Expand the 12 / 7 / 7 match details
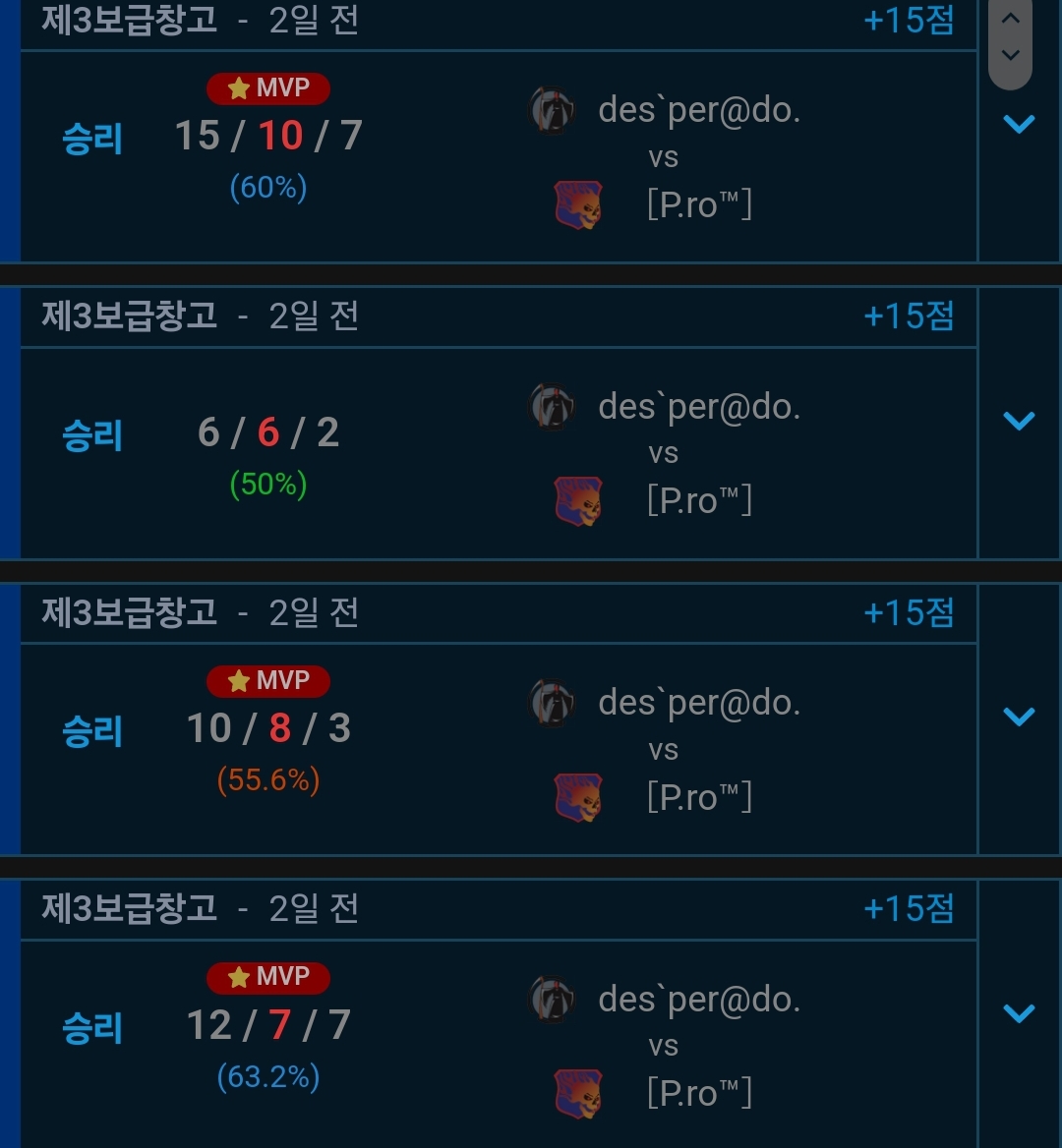This screenshot has width=1062, height=1148. click(x=1019, y=1013)
